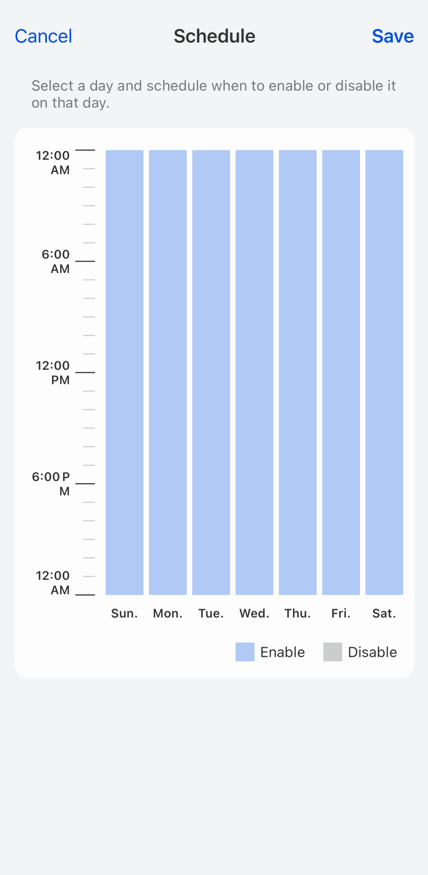
Task: Pick the Thursday schedule column
Action: point(297,372)
